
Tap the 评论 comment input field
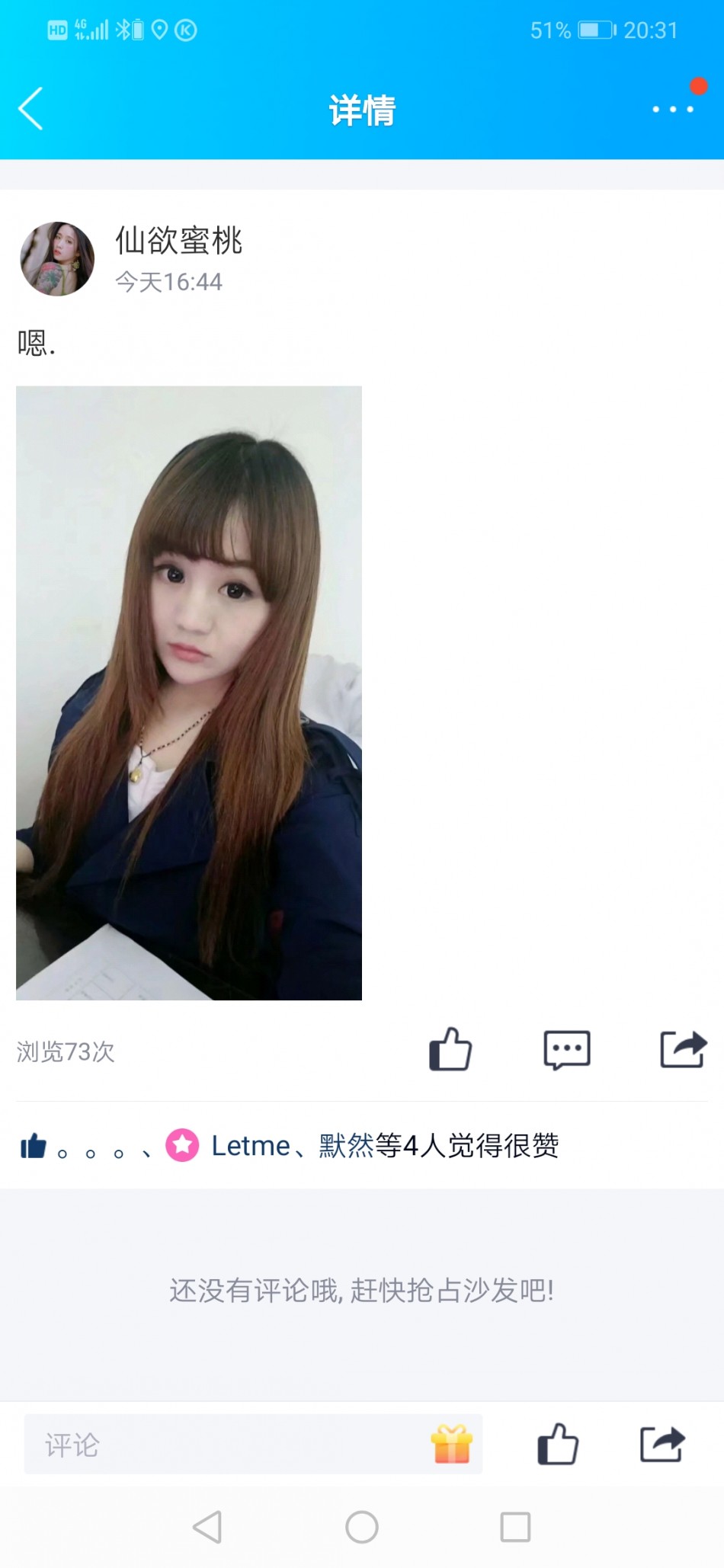tap(229, 1445)
